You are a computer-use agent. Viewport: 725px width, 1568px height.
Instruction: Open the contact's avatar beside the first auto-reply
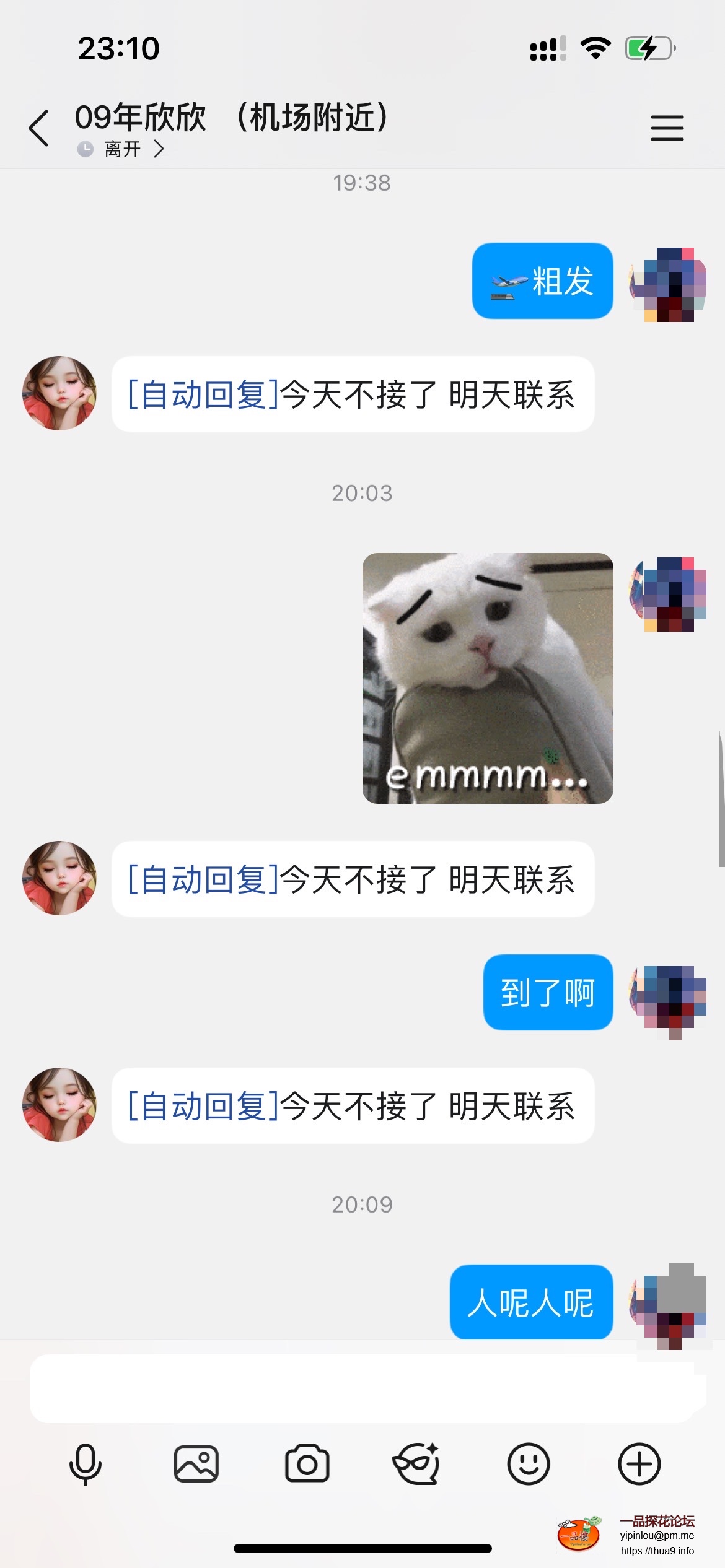[59, 393]
